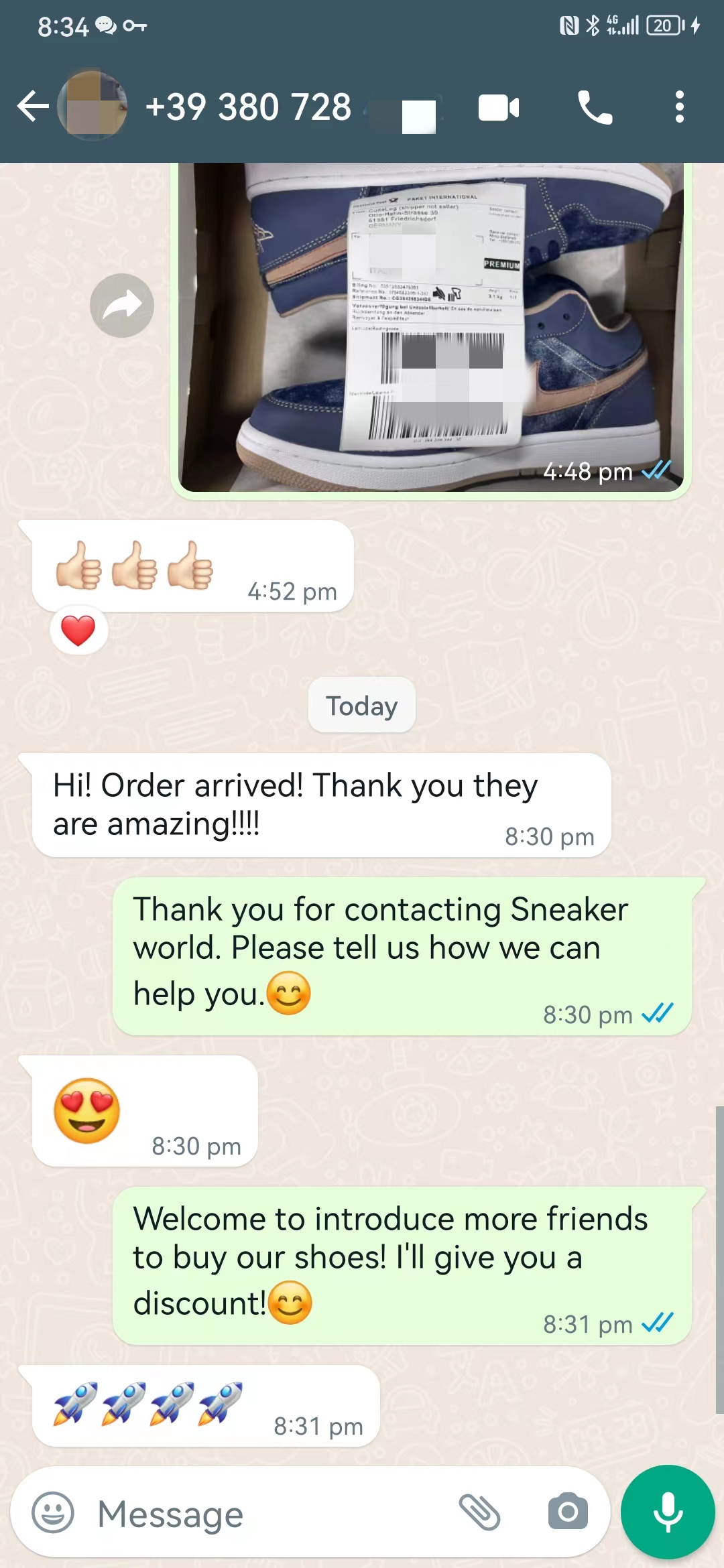This screenshot has height=1568, width=724.
Task: Start a voice call
Action: tap(595, 108)
